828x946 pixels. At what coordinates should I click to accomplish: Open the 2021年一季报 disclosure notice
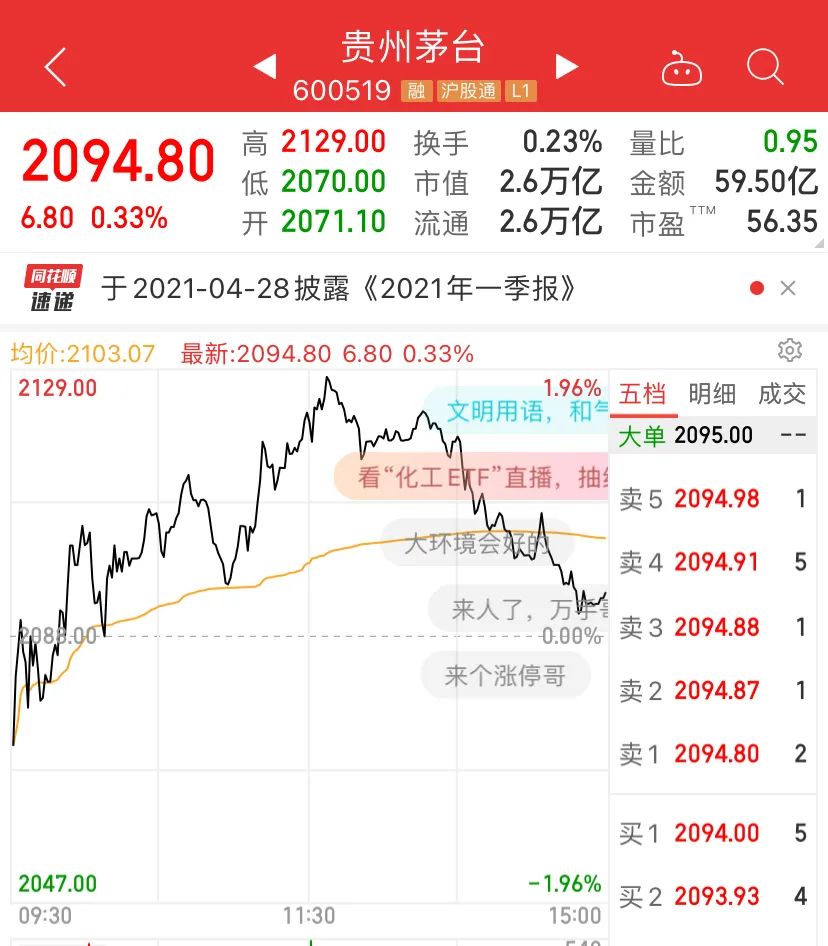click(340, 289)
